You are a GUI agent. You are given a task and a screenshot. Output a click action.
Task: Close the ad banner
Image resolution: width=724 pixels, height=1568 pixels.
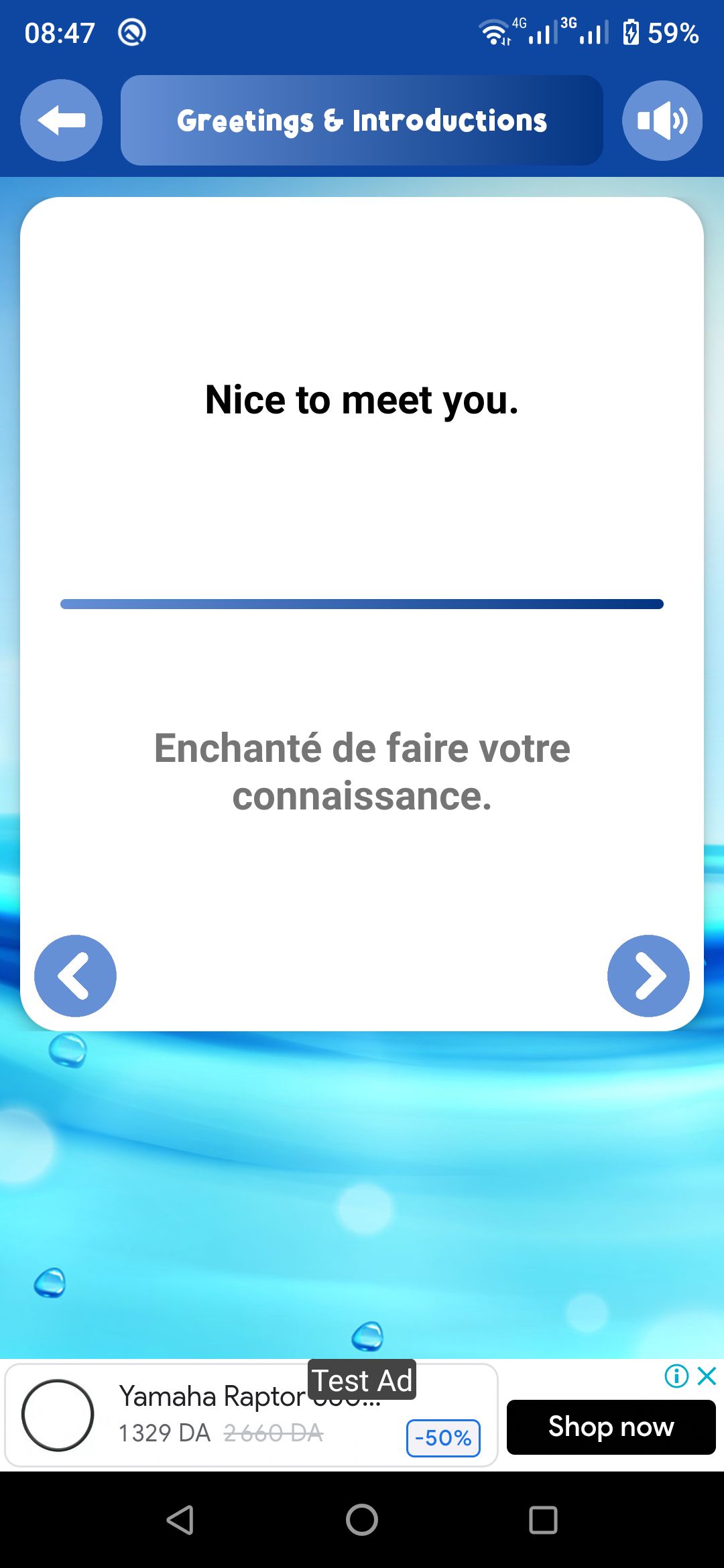(x=707, y=1376)
